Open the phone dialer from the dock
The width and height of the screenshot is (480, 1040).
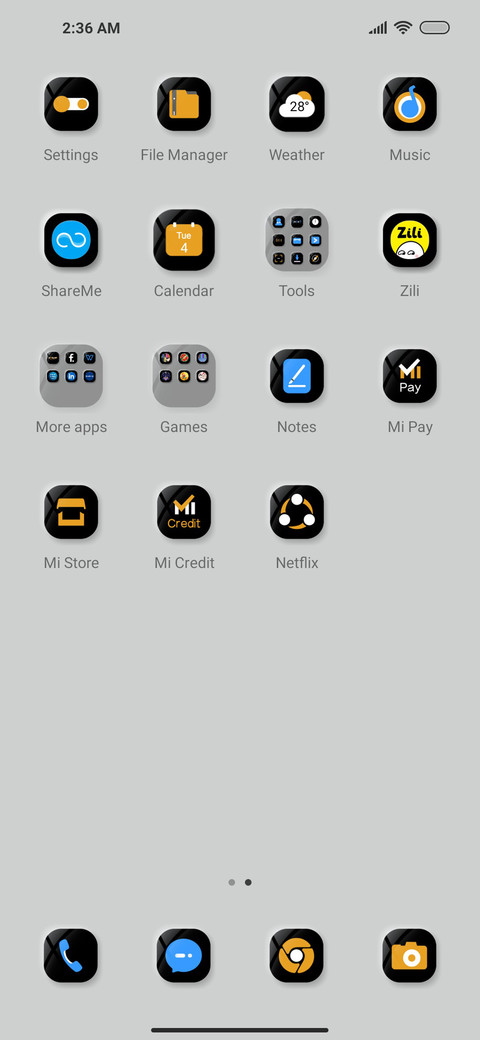pyautogui.click(x=71, y=956)
